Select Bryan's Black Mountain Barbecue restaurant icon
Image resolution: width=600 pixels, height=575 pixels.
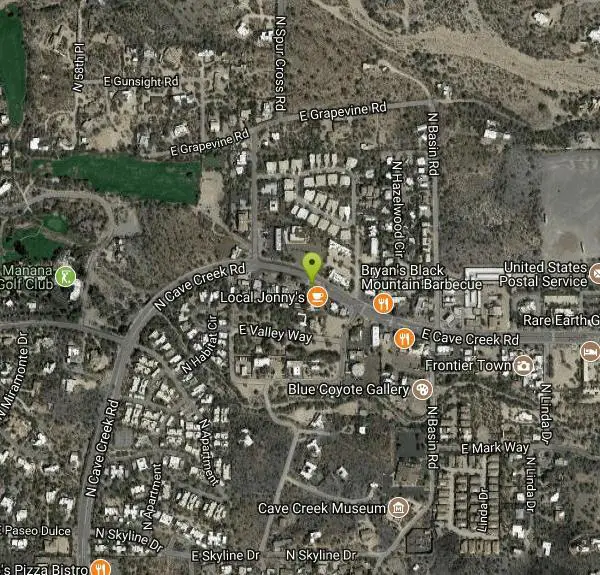pyautogui.click(x=381, y=303)
